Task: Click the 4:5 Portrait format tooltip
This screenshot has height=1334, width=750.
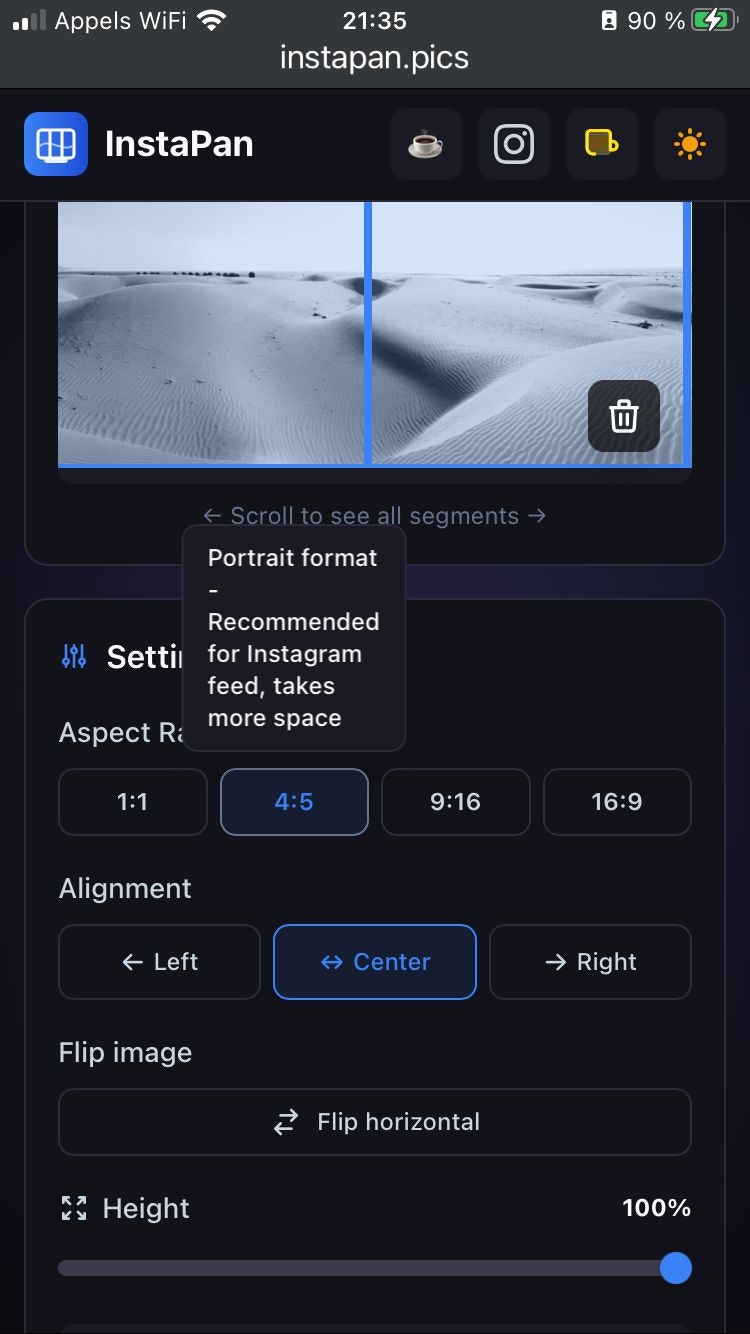Action: coord(293,637)
